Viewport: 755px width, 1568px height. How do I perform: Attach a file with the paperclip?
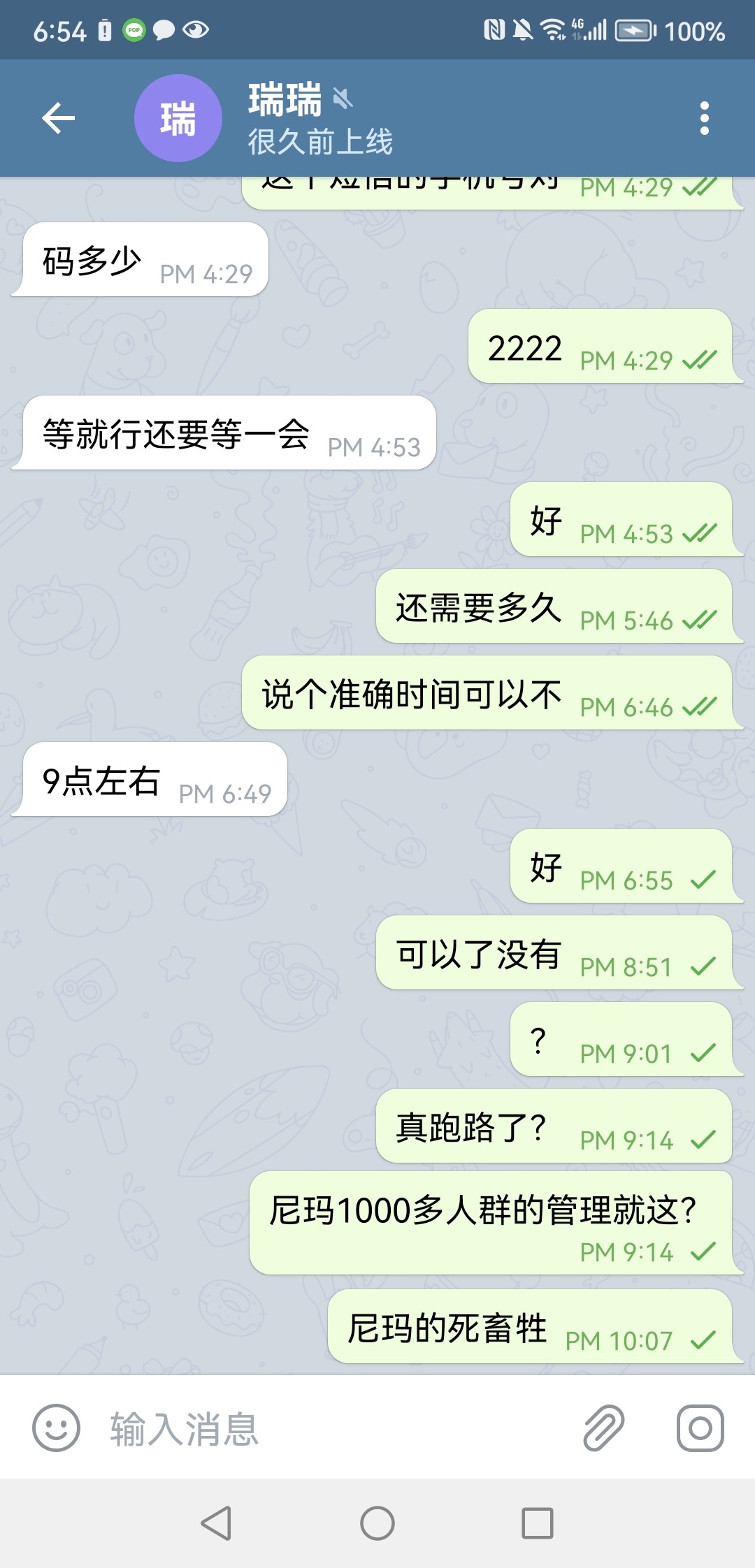(603, 1428)
